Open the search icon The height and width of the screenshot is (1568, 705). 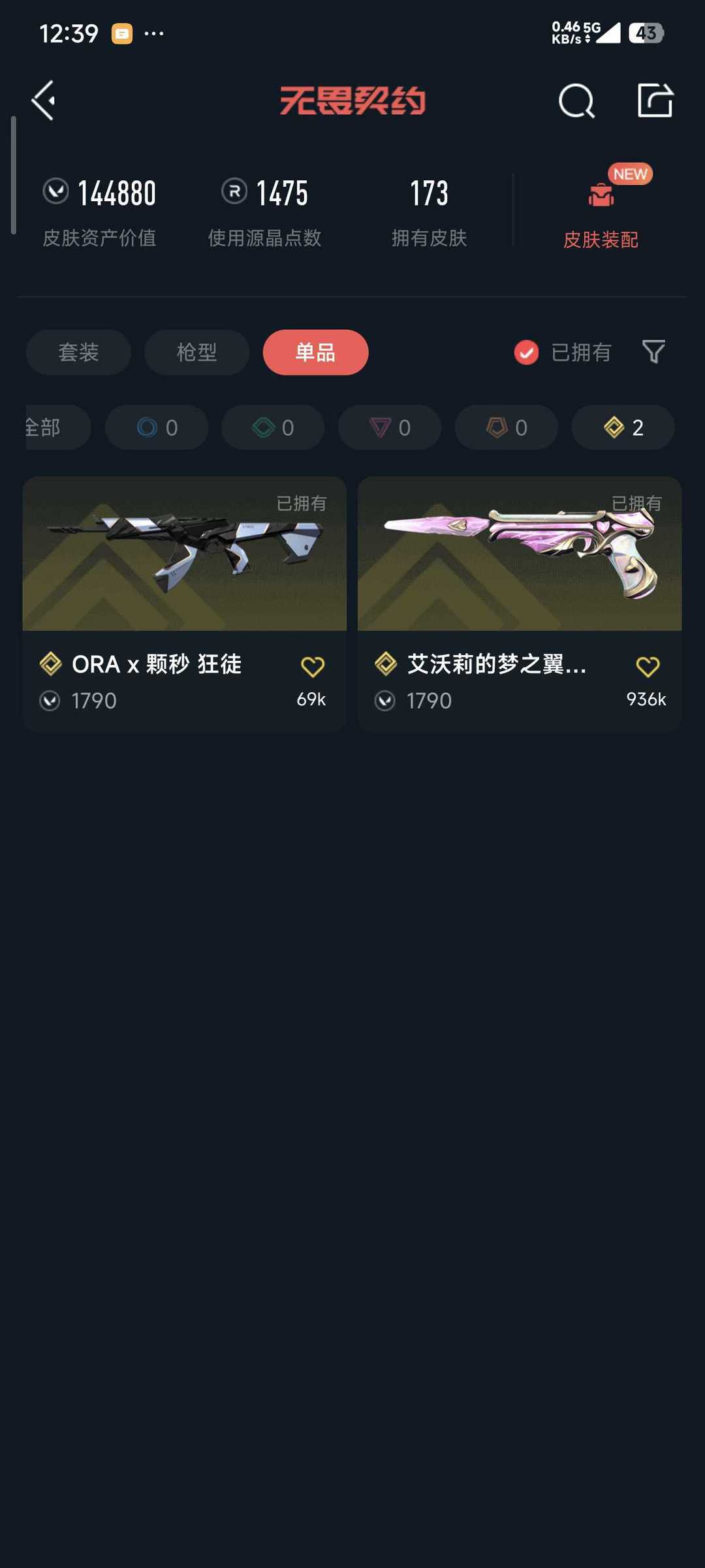[x=576, y=101]
